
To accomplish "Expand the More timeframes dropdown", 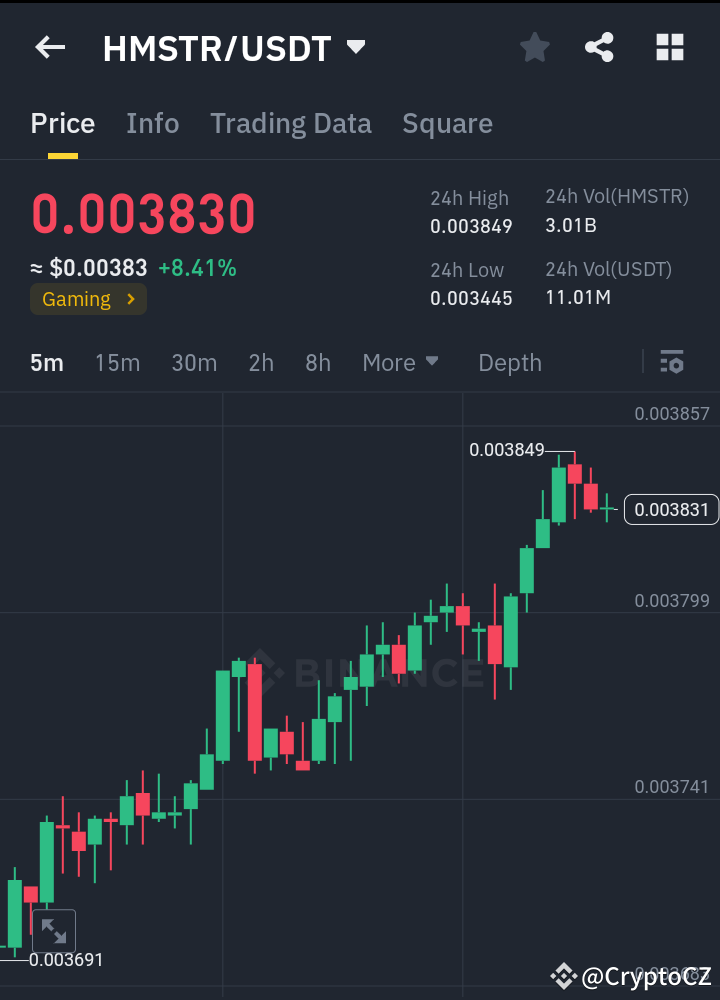I will pyautogui.click(x=400, y=362).
